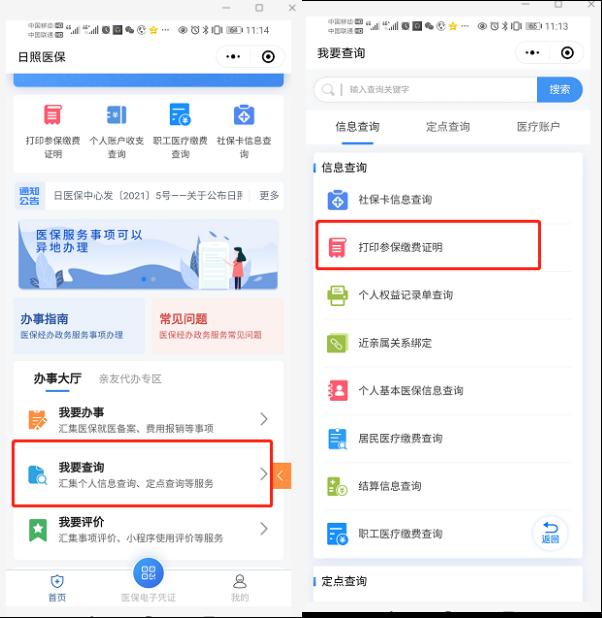Viewport: 602px width, 618px height.
Task: Switch to 定点查询 tab
Action: [447, 127]
